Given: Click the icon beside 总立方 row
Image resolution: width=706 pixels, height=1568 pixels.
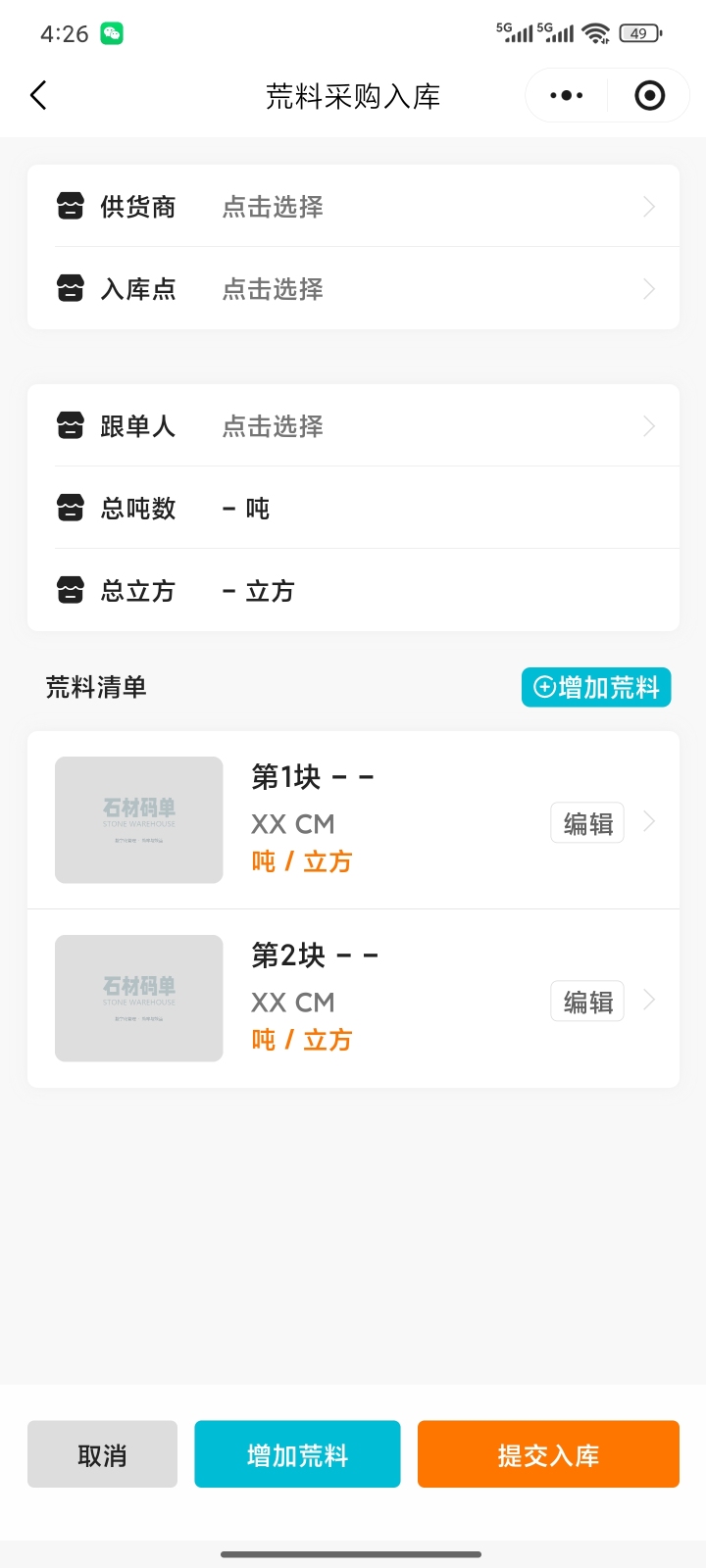Looking at the screenshot, I should [69, 590].
